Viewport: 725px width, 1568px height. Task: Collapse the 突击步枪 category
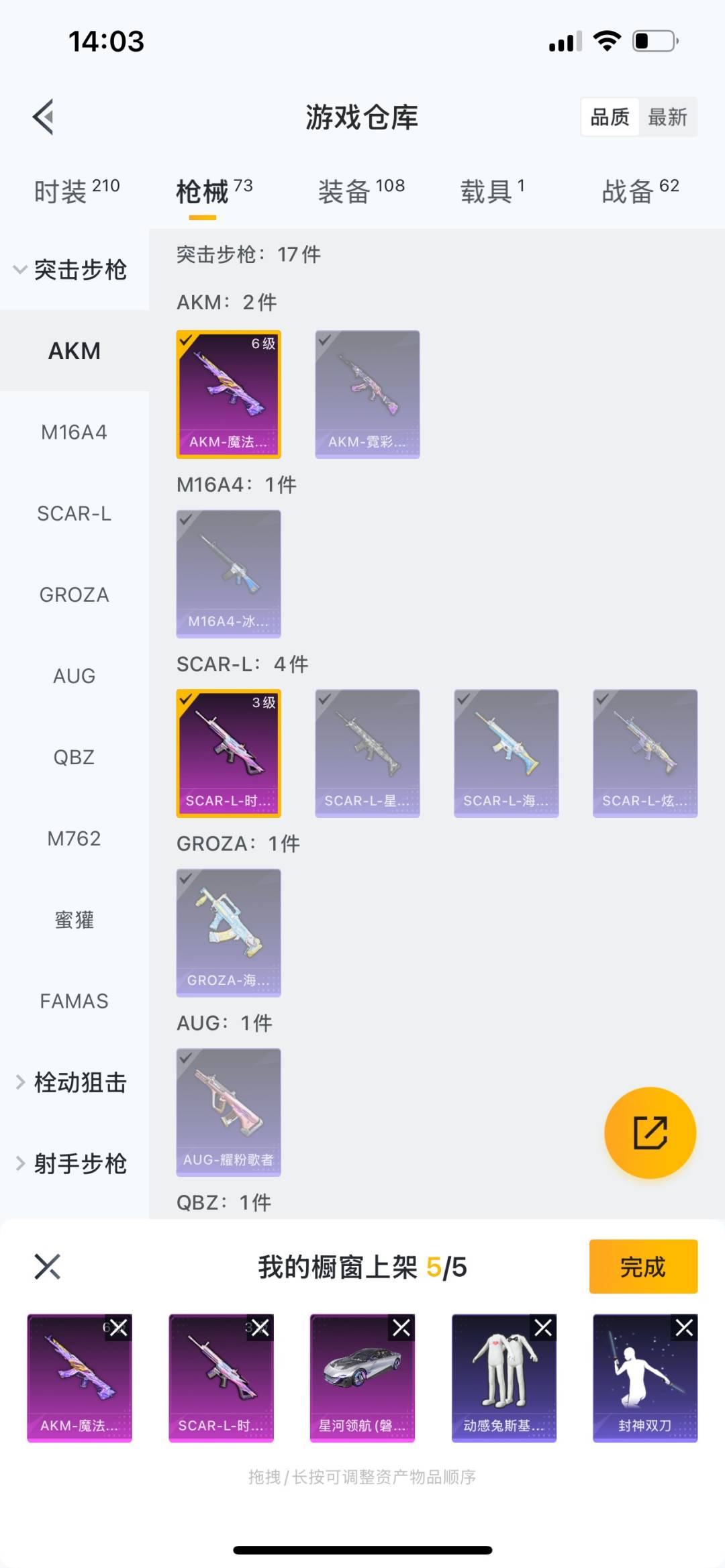point(70,270)
